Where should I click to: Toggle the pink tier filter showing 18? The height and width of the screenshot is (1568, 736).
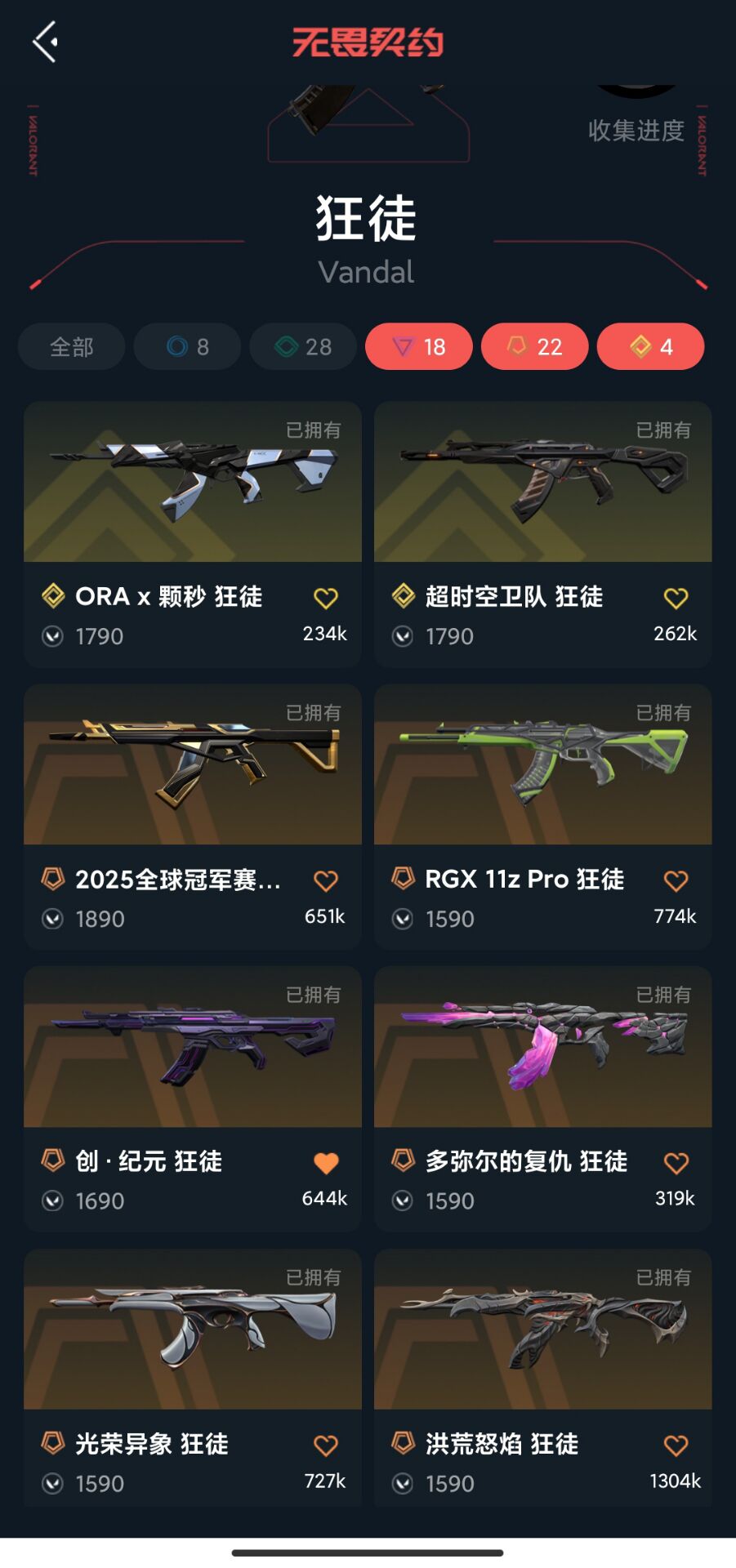pyautogui.click(x=419, y=347)
